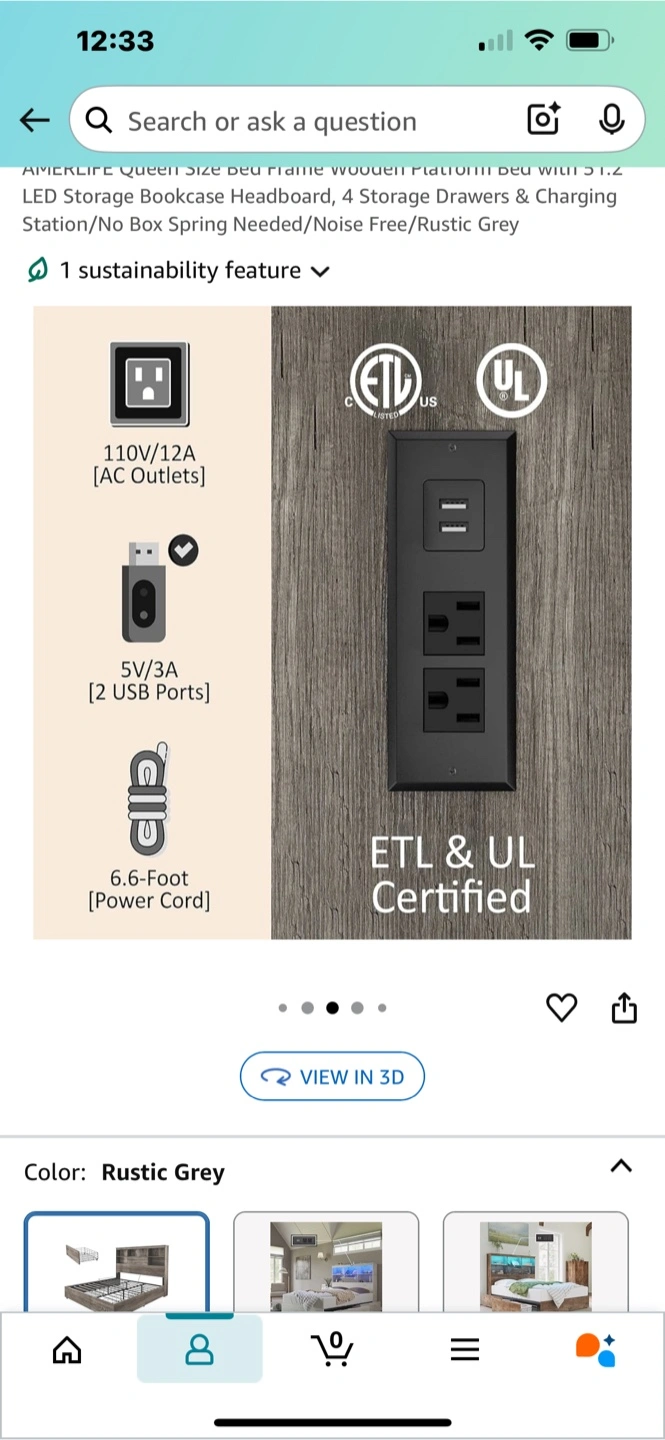Viewport: 665px width, 1440px height.
Task: Tap the search or ask a question field
Action: pyautogui.click(x=300, y=121)
